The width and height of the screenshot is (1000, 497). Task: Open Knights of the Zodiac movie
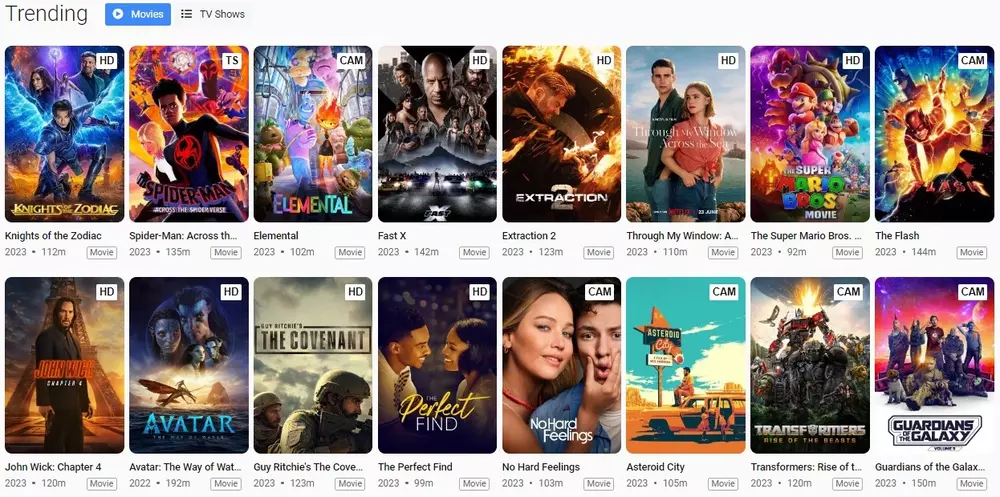[64, 134]
